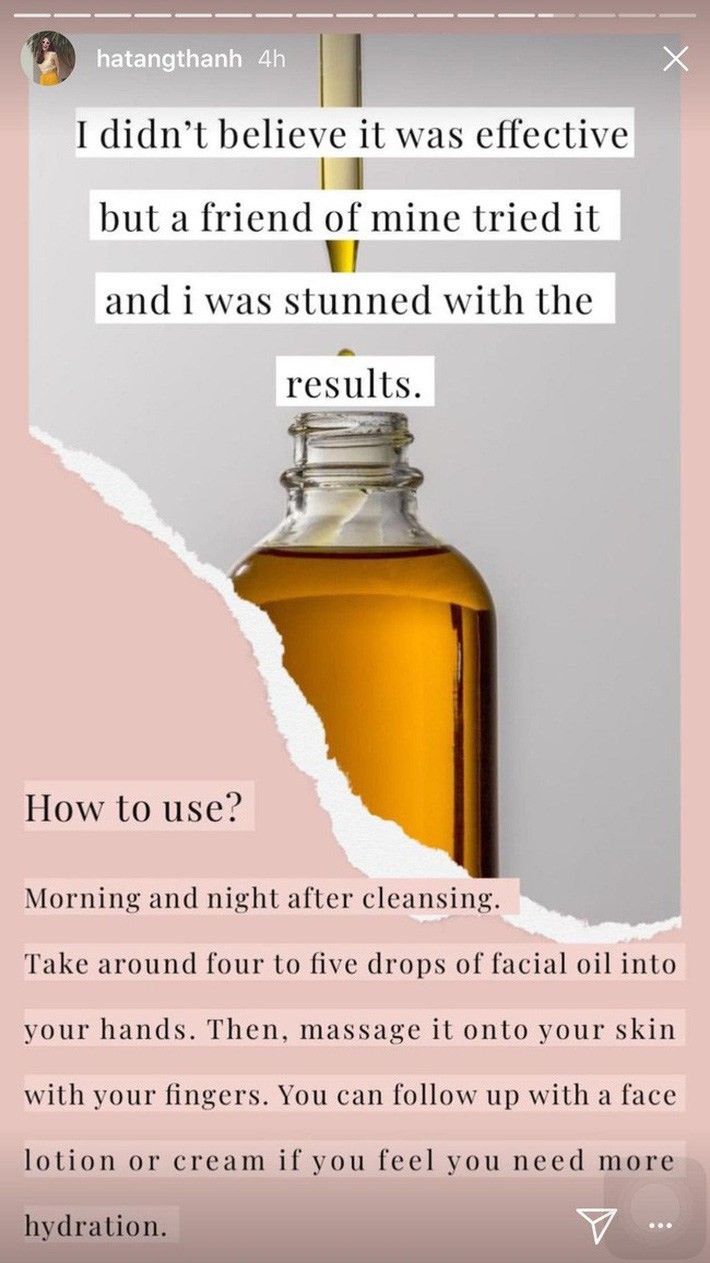Close the story viewer
Viewport: 710px width, 1263px height.
click(x=675, y=59)
